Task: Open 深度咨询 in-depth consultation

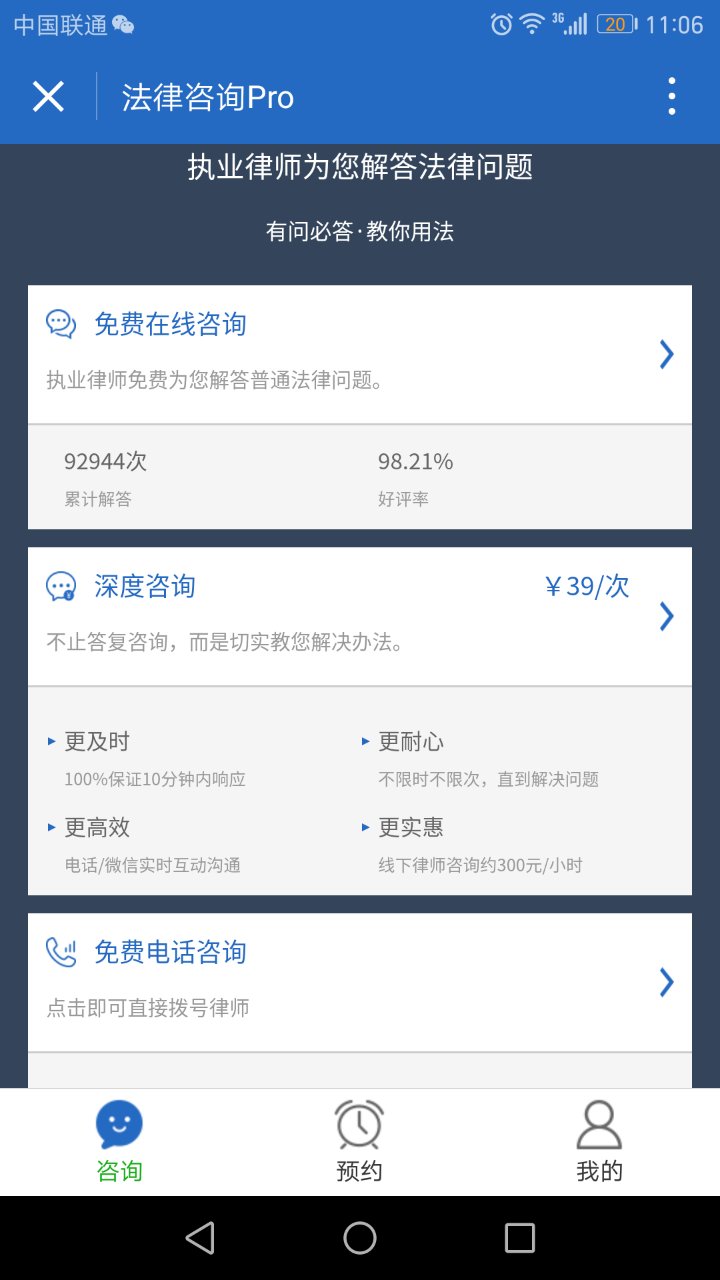Action: [359, 615]
